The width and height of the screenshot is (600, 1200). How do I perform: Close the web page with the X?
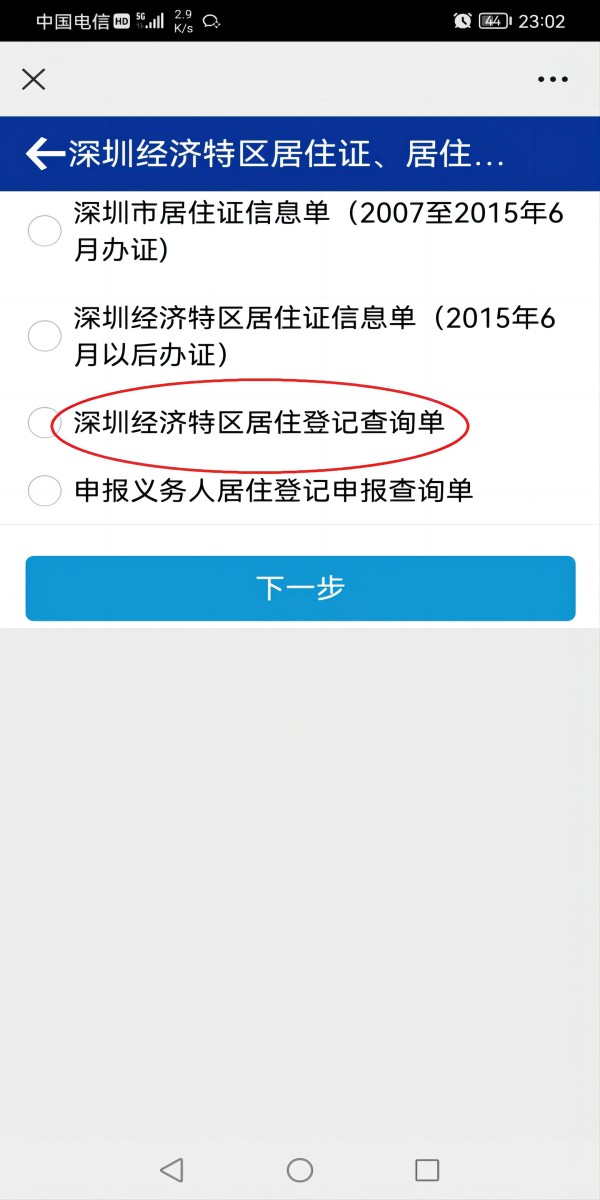point(34,79)
